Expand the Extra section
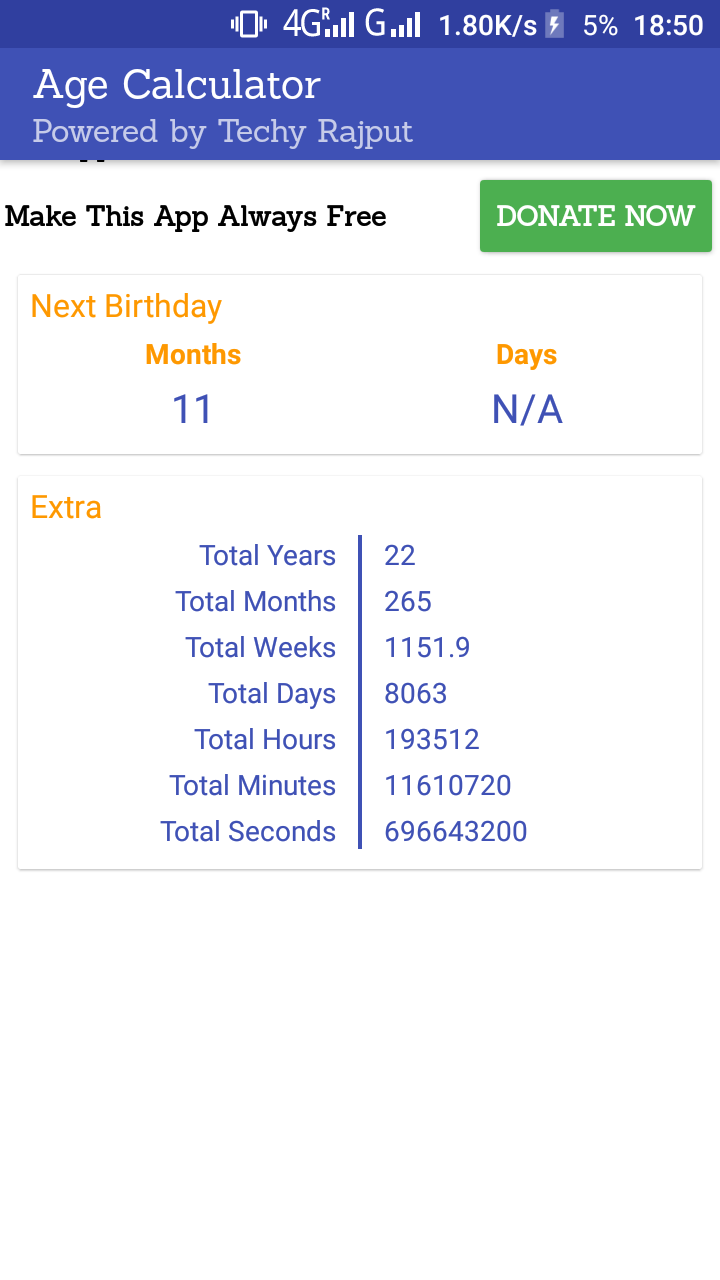The image size is (720, 1280). pos(66,507)
